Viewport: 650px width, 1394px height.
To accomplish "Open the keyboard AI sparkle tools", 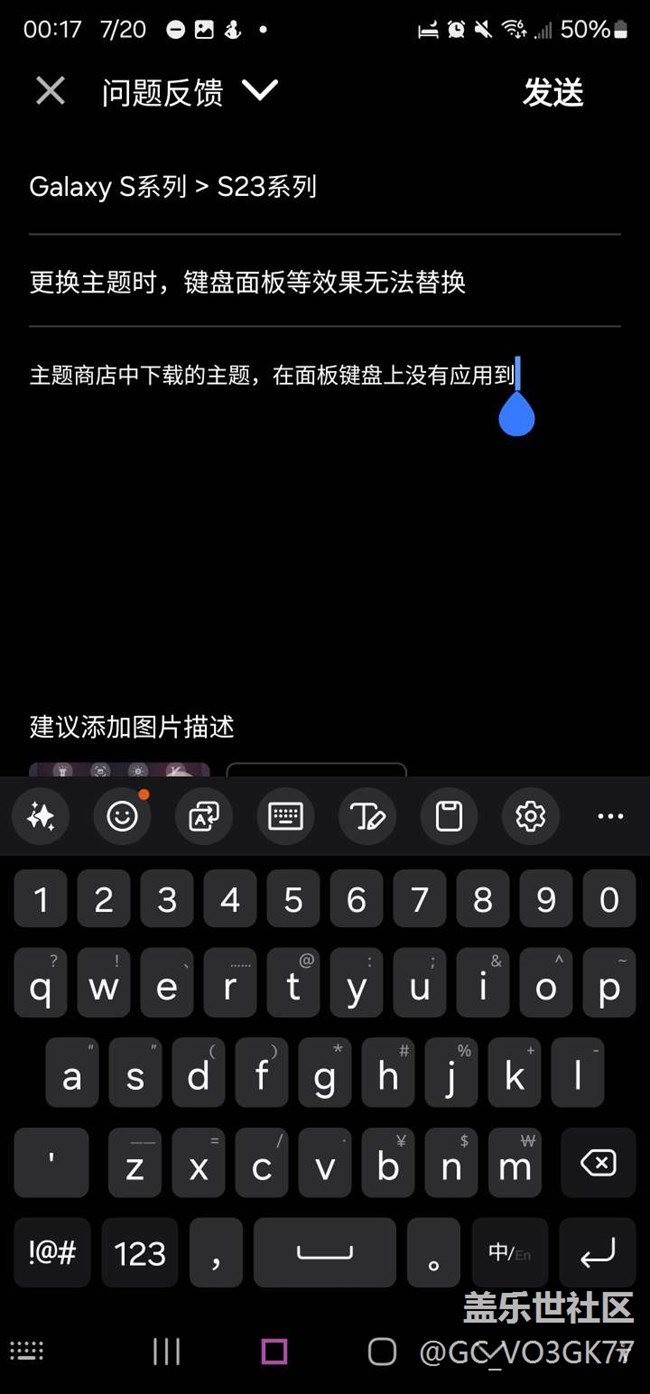I will [x=41, y=817].
